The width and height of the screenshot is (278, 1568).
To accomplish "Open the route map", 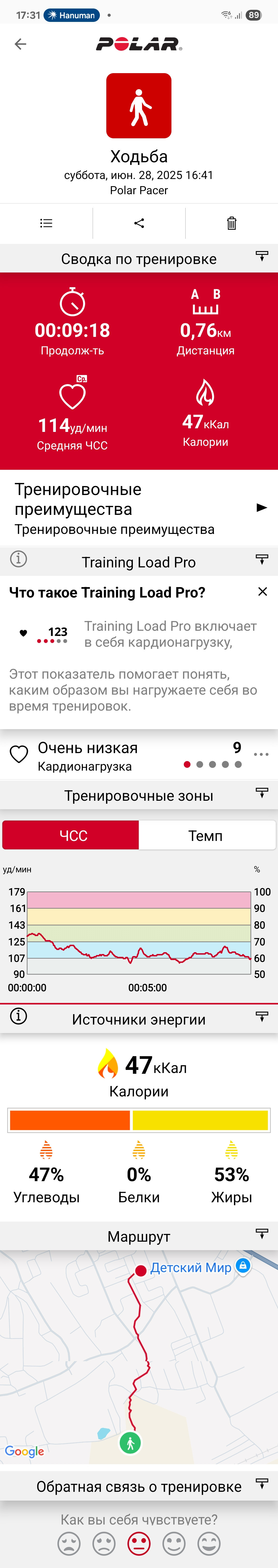I will click(139, 1357).
